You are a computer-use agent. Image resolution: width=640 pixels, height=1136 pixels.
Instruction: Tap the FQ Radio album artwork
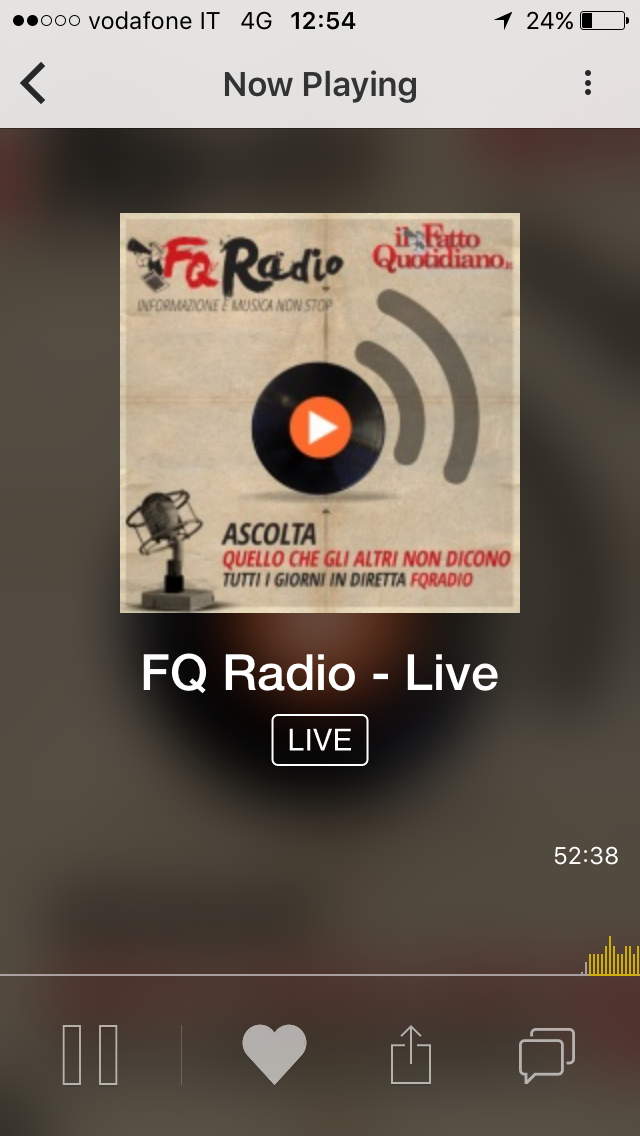point(320,412)
